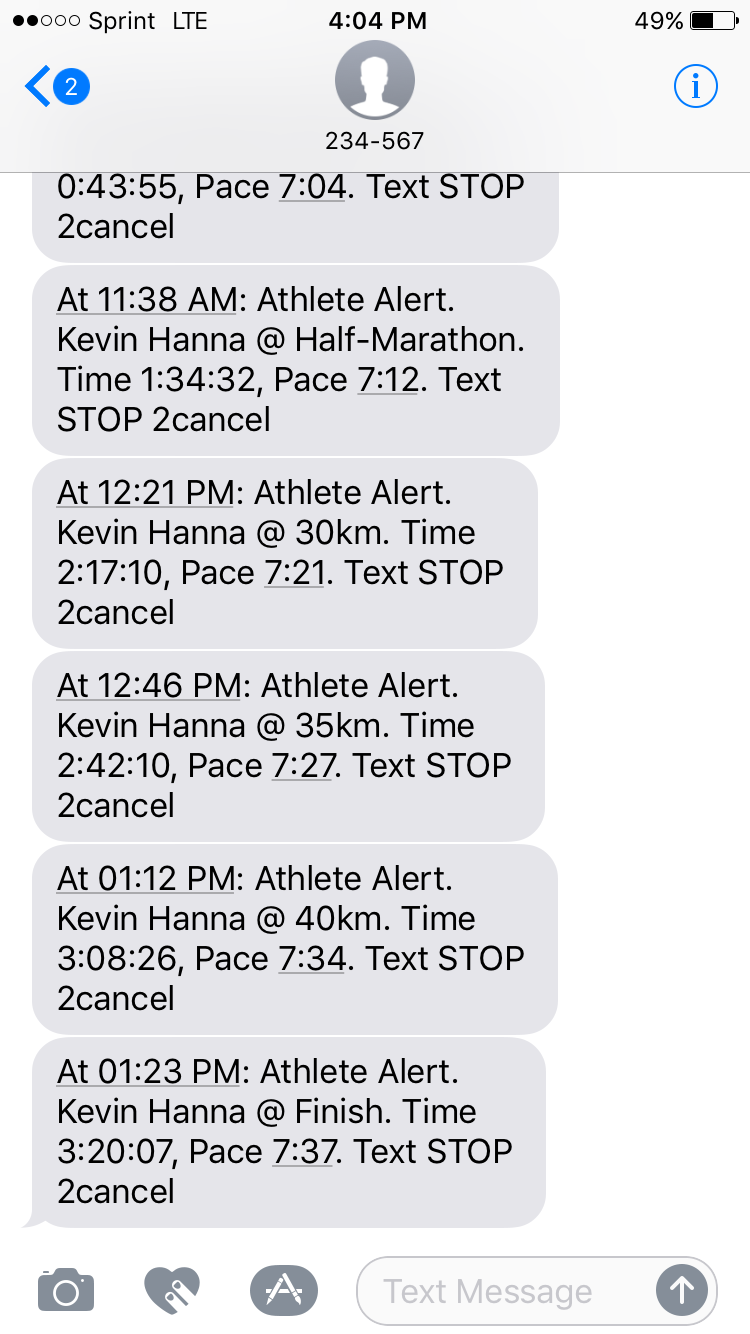Open contact details info icon
The width and height of the screenshot is (750, 1334).
tap(695, 88)
